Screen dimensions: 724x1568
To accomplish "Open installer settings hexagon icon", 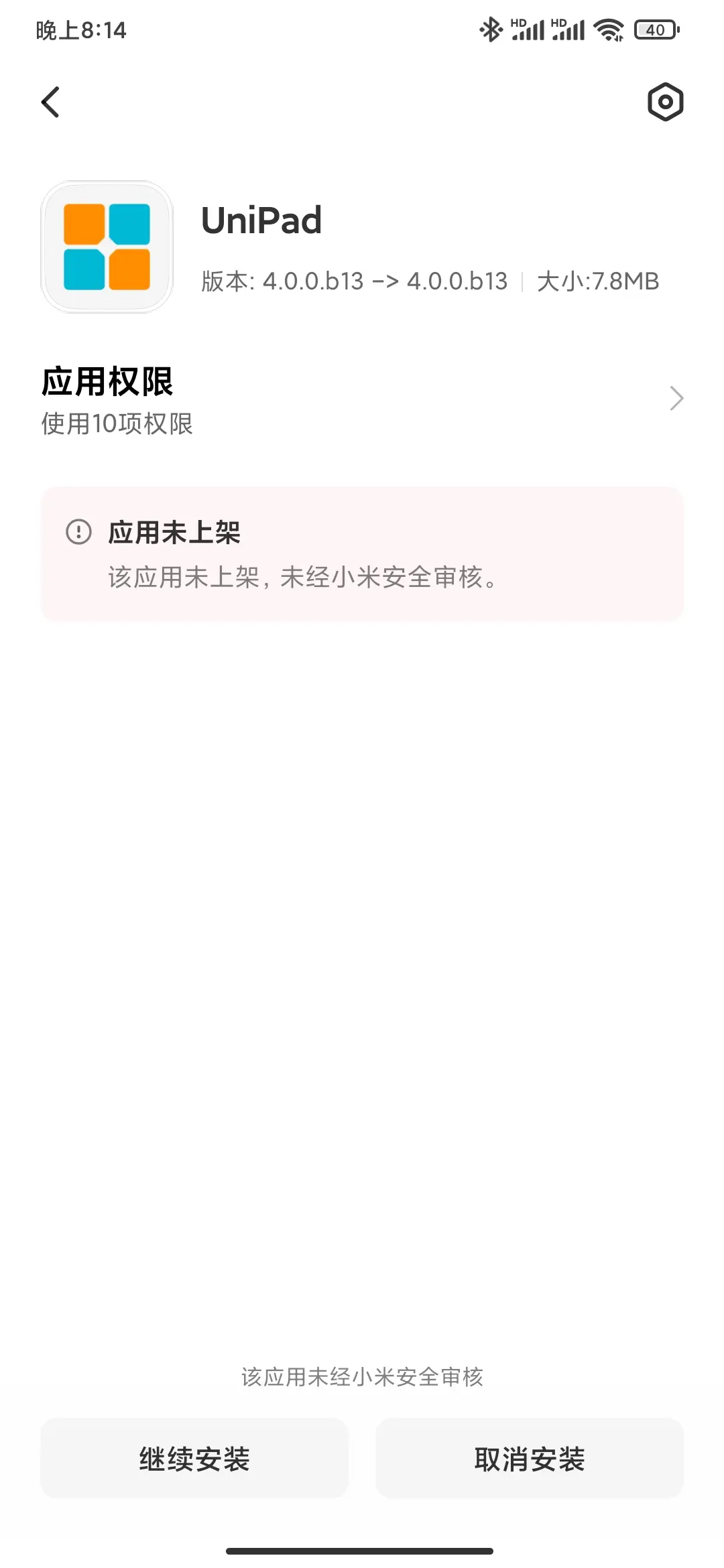I will pyautogui.click(x=665, y=102).
